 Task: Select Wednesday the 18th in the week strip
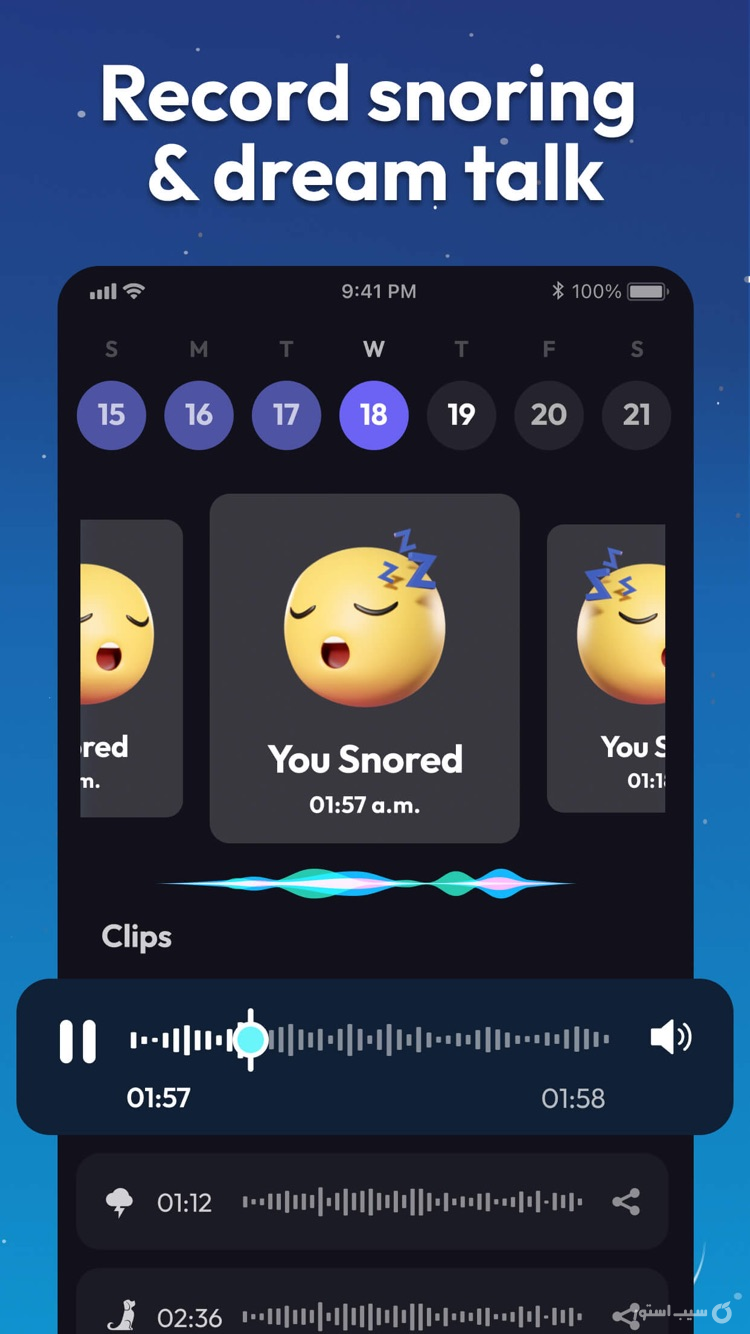point(373,415)
